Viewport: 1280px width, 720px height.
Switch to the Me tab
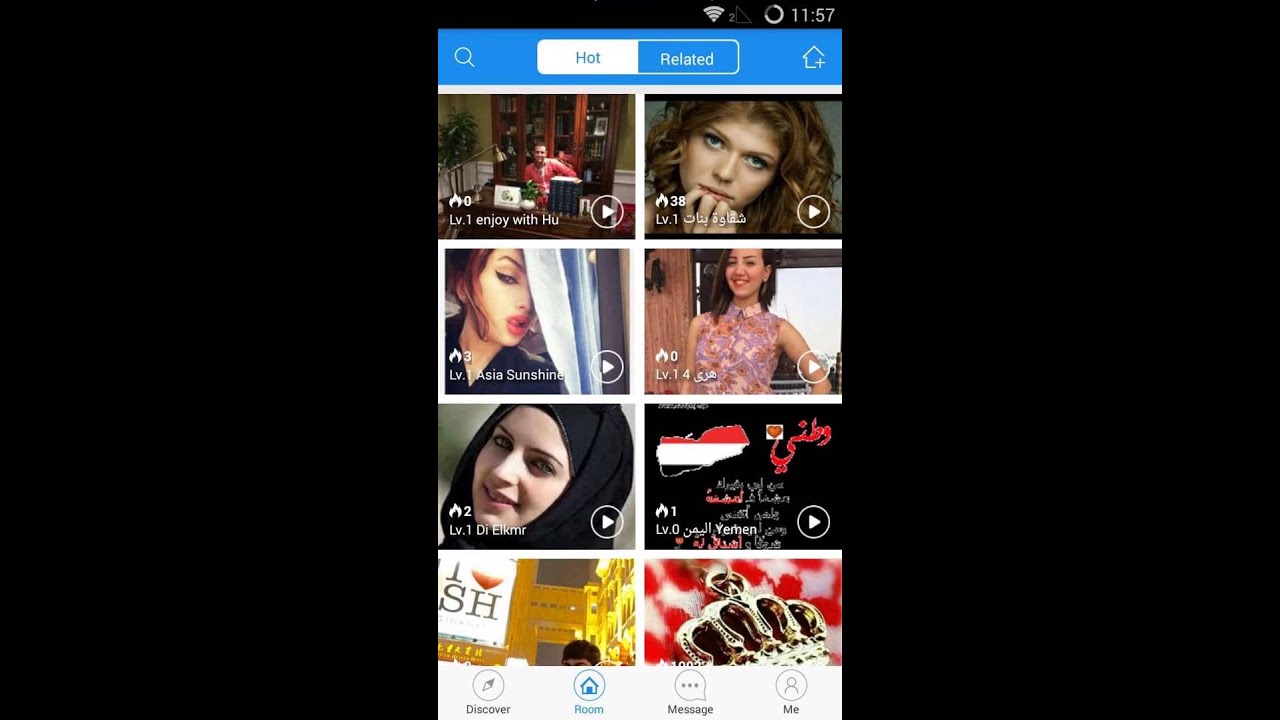791,693
